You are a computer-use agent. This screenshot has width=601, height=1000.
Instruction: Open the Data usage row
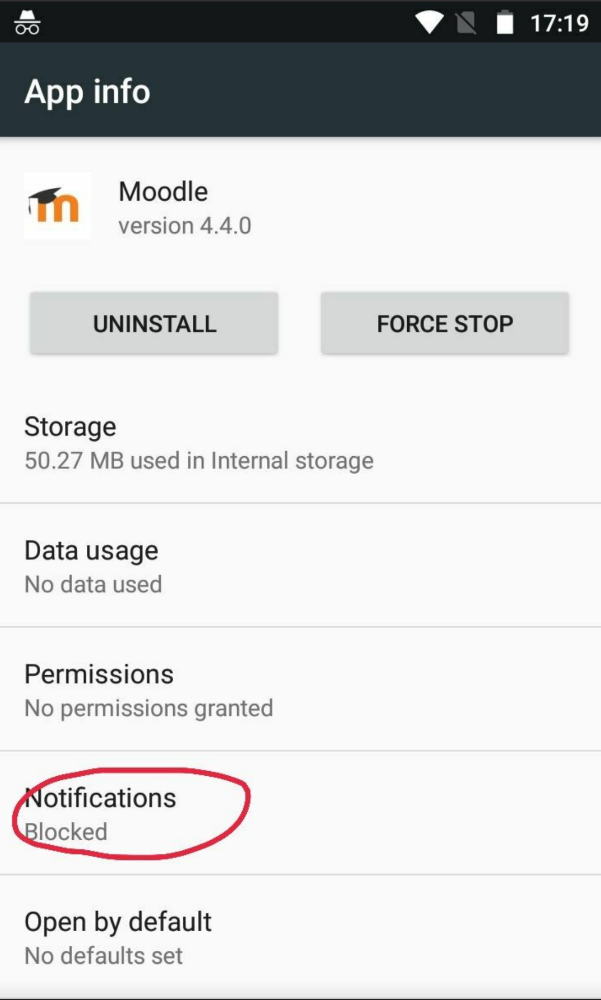point(300,566)
